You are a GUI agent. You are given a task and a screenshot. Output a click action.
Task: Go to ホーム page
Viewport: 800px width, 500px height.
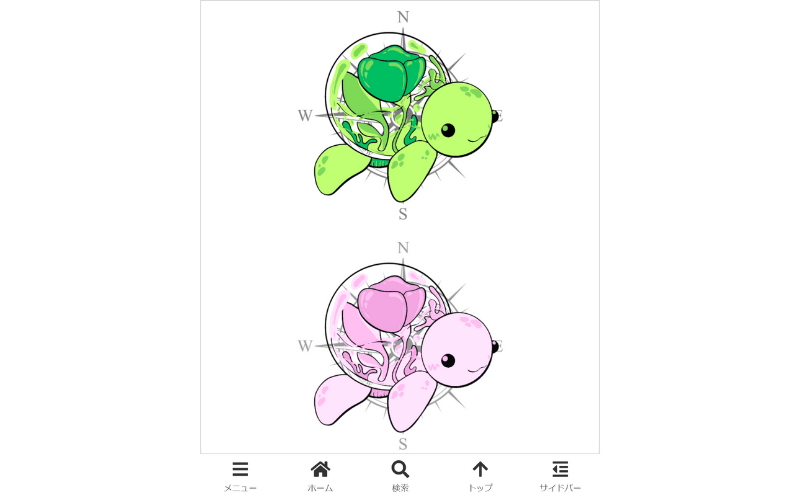[320, 475]
